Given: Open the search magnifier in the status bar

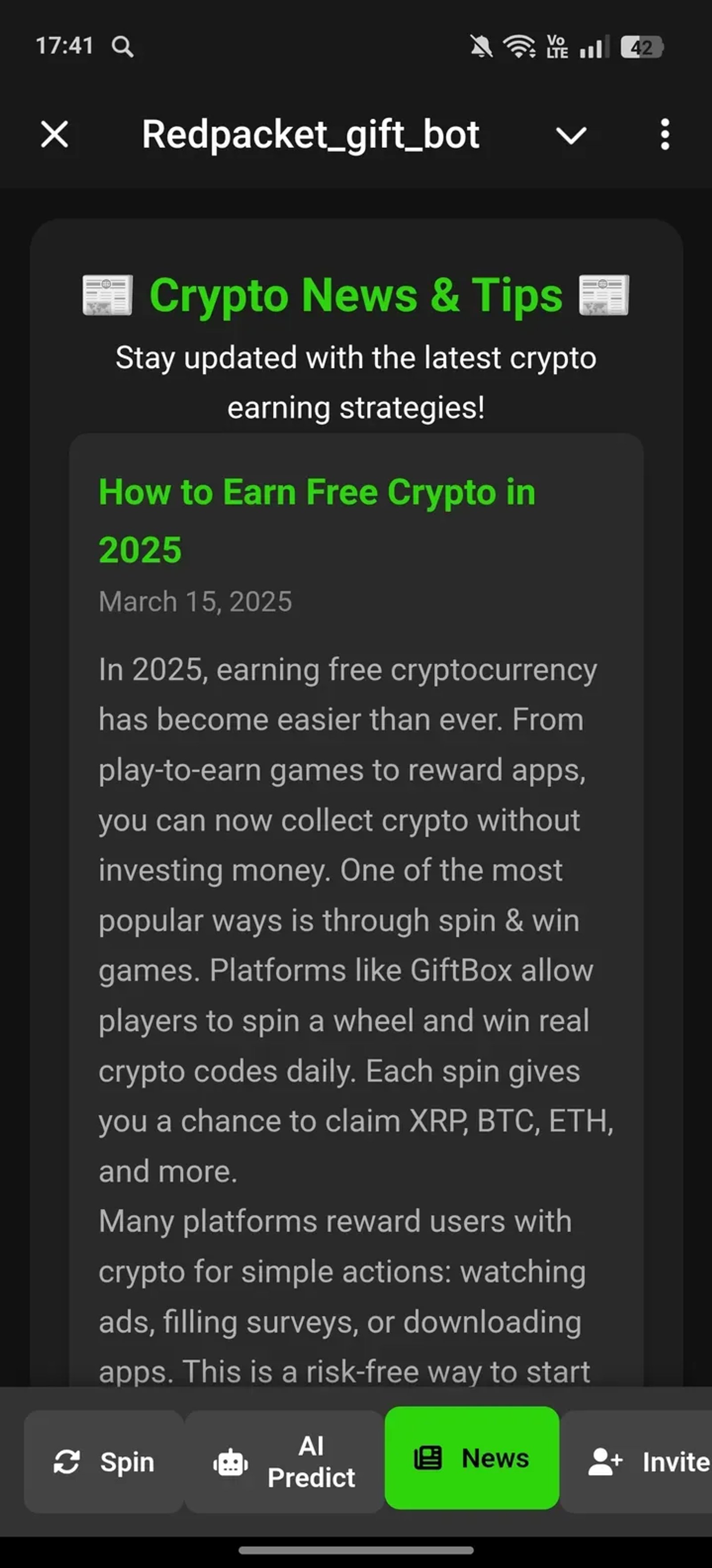Looking at the screenshot, I should point(122,46).
